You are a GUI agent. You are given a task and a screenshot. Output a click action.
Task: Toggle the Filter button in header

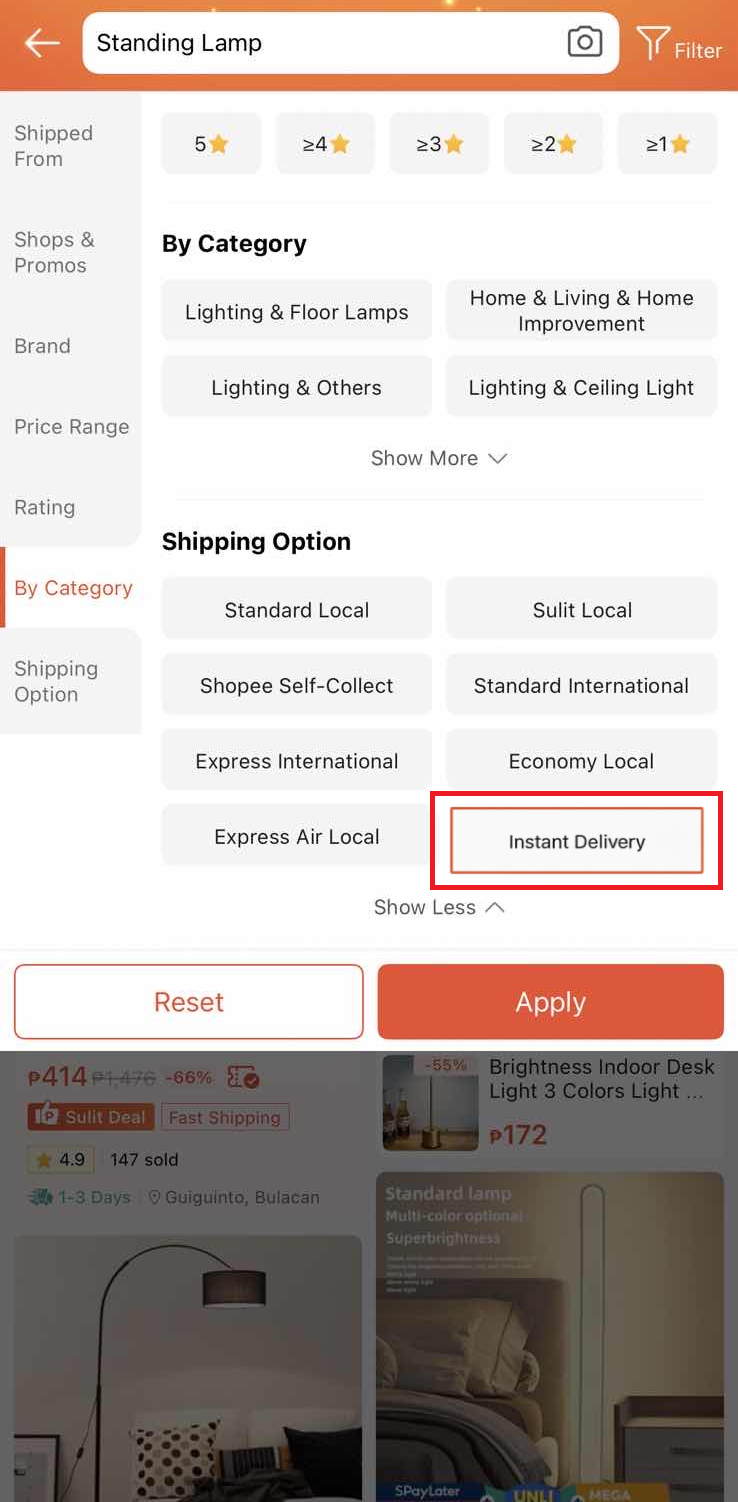(680, 44)
